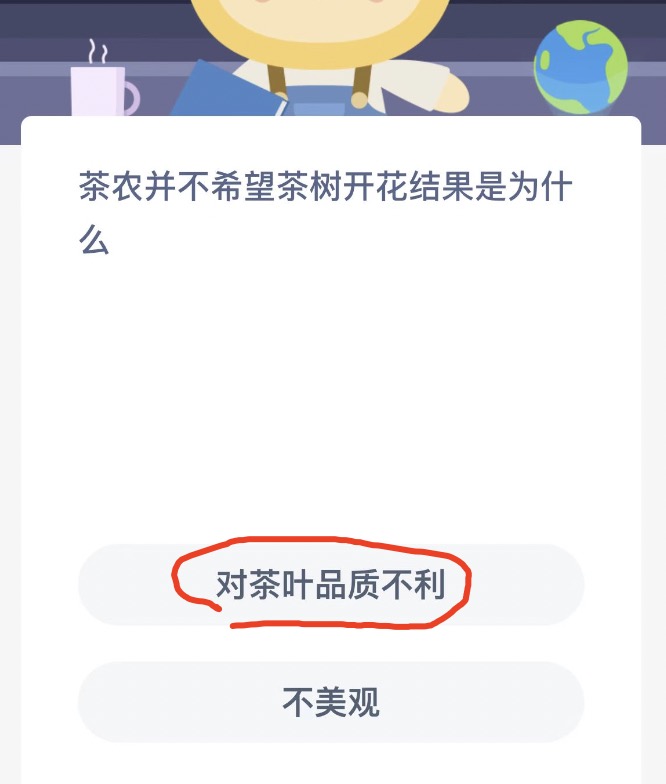Select the answer 对茶叶品质不利
This screenshot has width=666, height=784.
click(x=331, y=585)
